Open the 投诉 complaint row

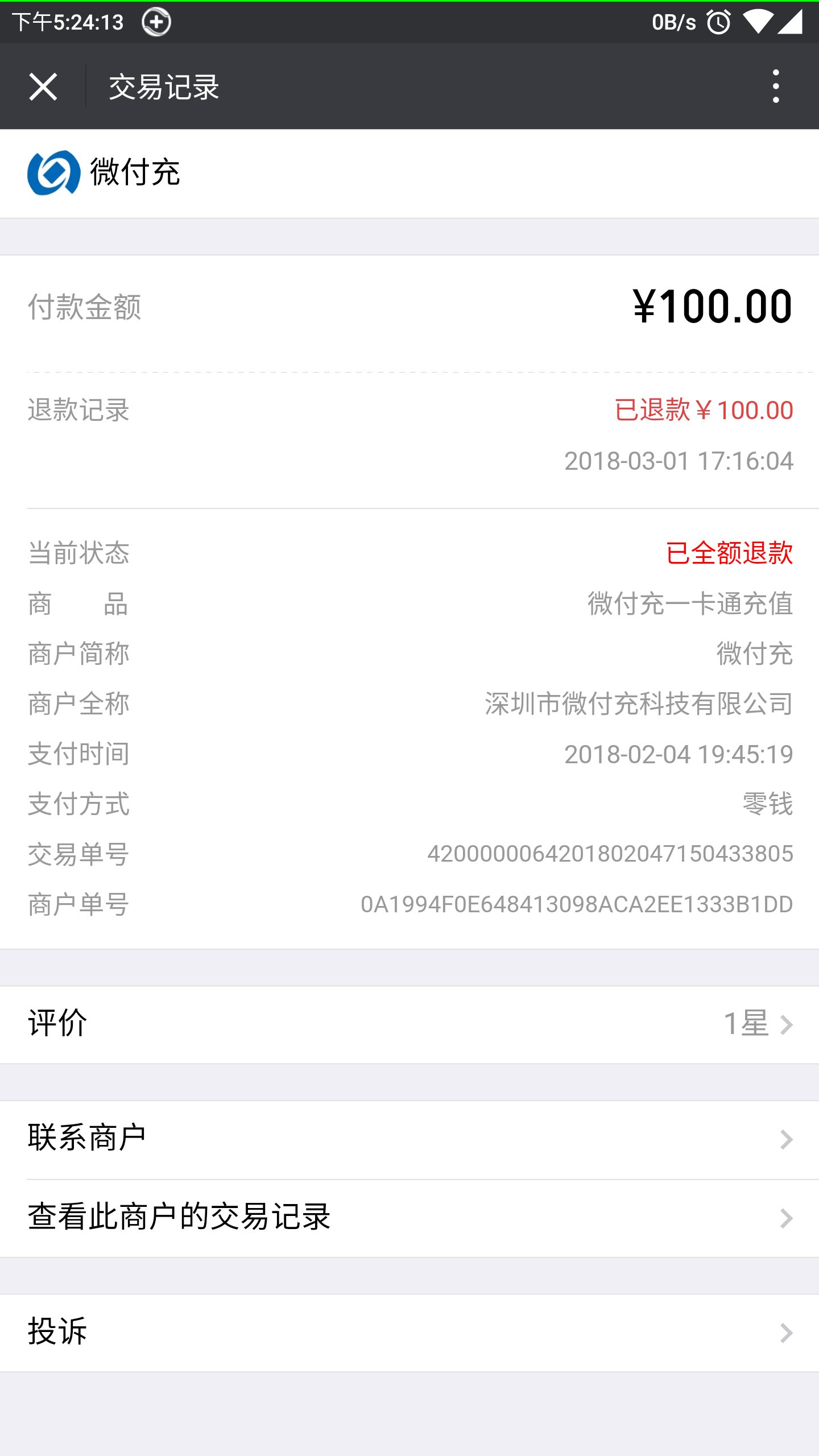click(x=409, y=1333)
